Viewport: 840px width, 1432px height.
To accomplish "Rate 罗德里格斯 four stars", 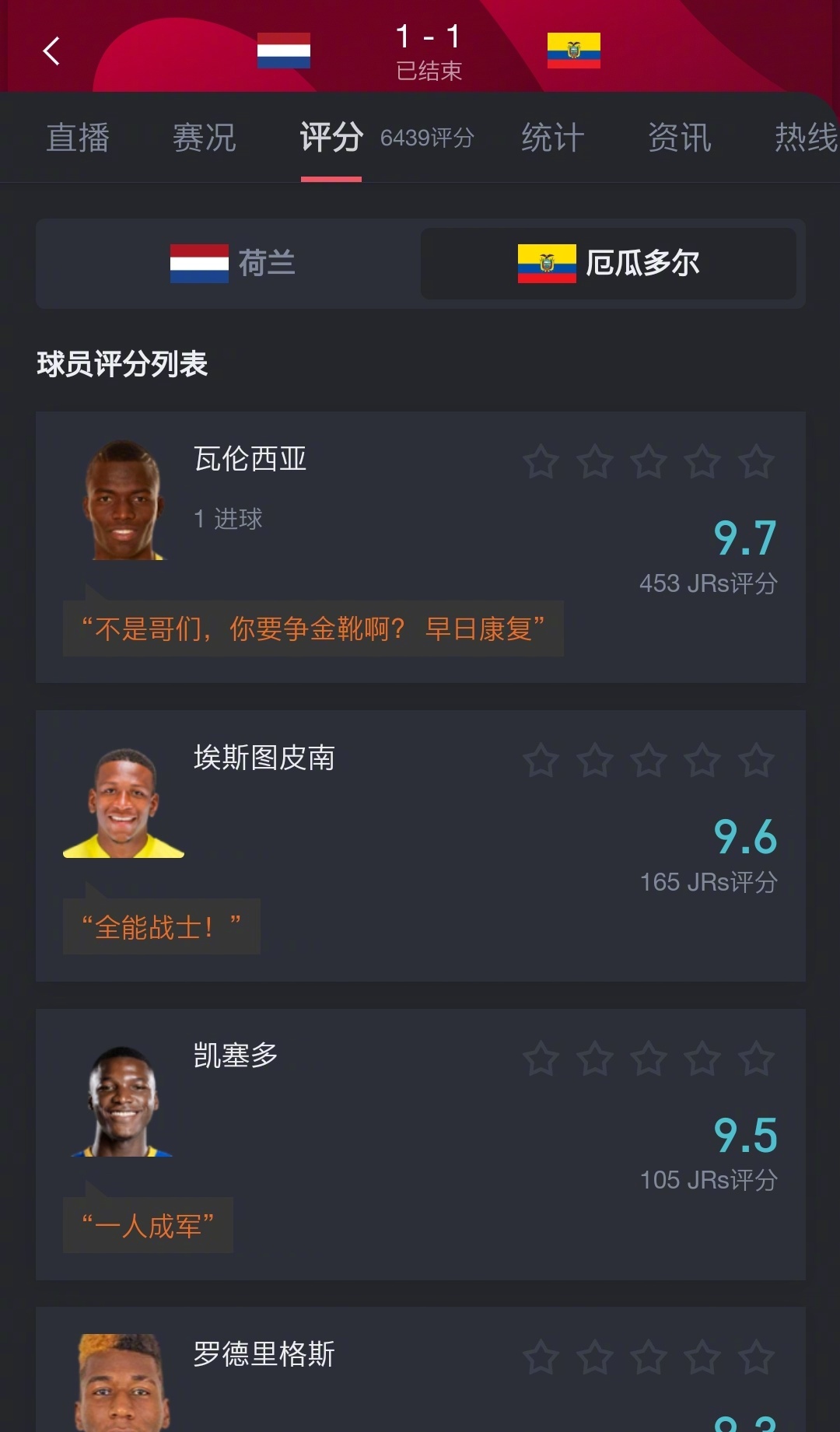I will [x=702, y=1358].
